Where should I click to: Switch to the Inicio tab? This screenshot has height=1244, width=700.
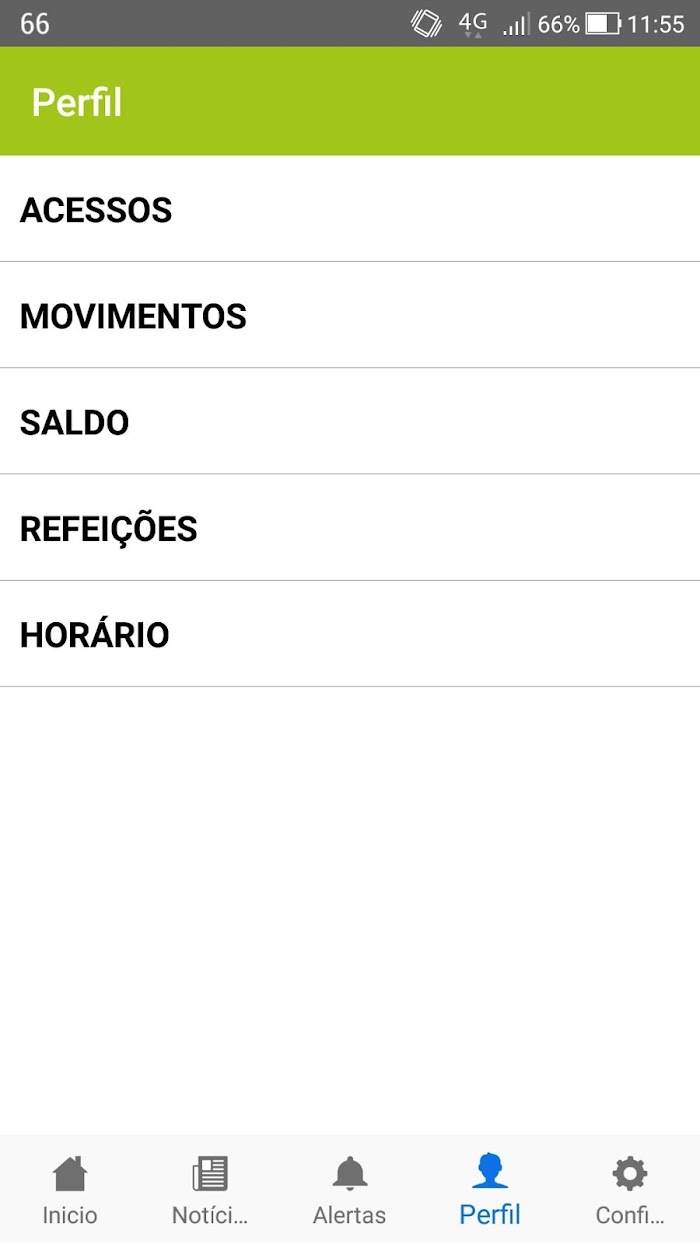click(x=70, y=1190)
